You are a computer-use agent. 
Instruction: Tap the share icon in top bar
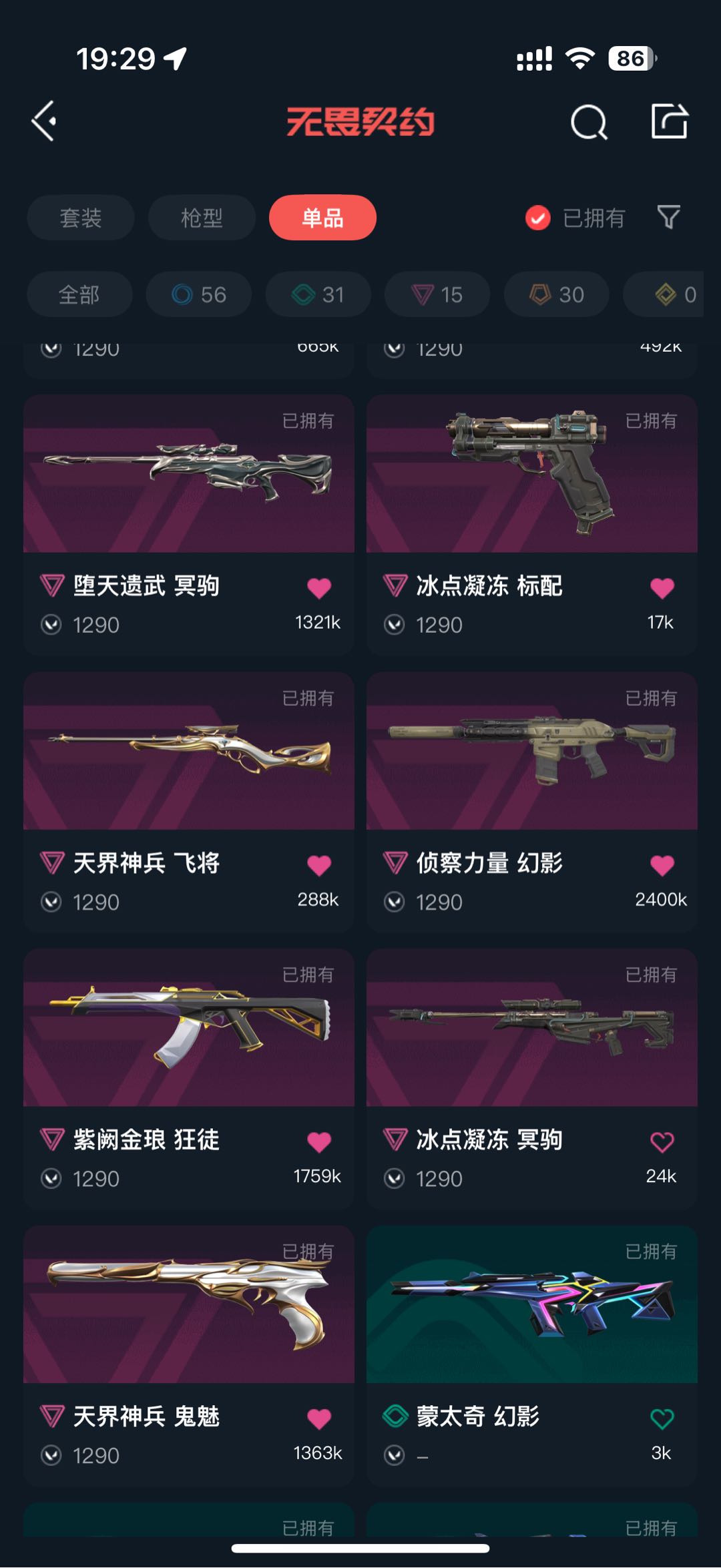coord(669,121)
